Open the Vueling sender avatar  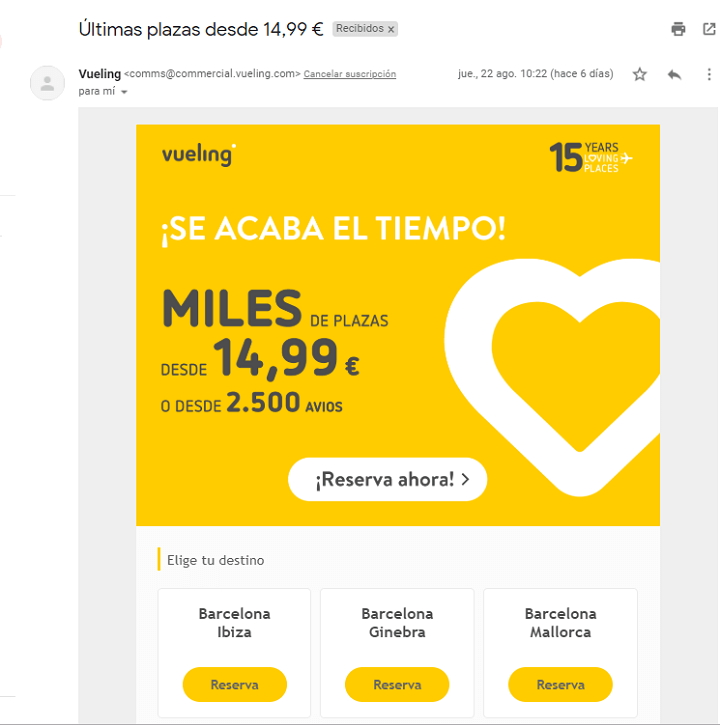47,82
